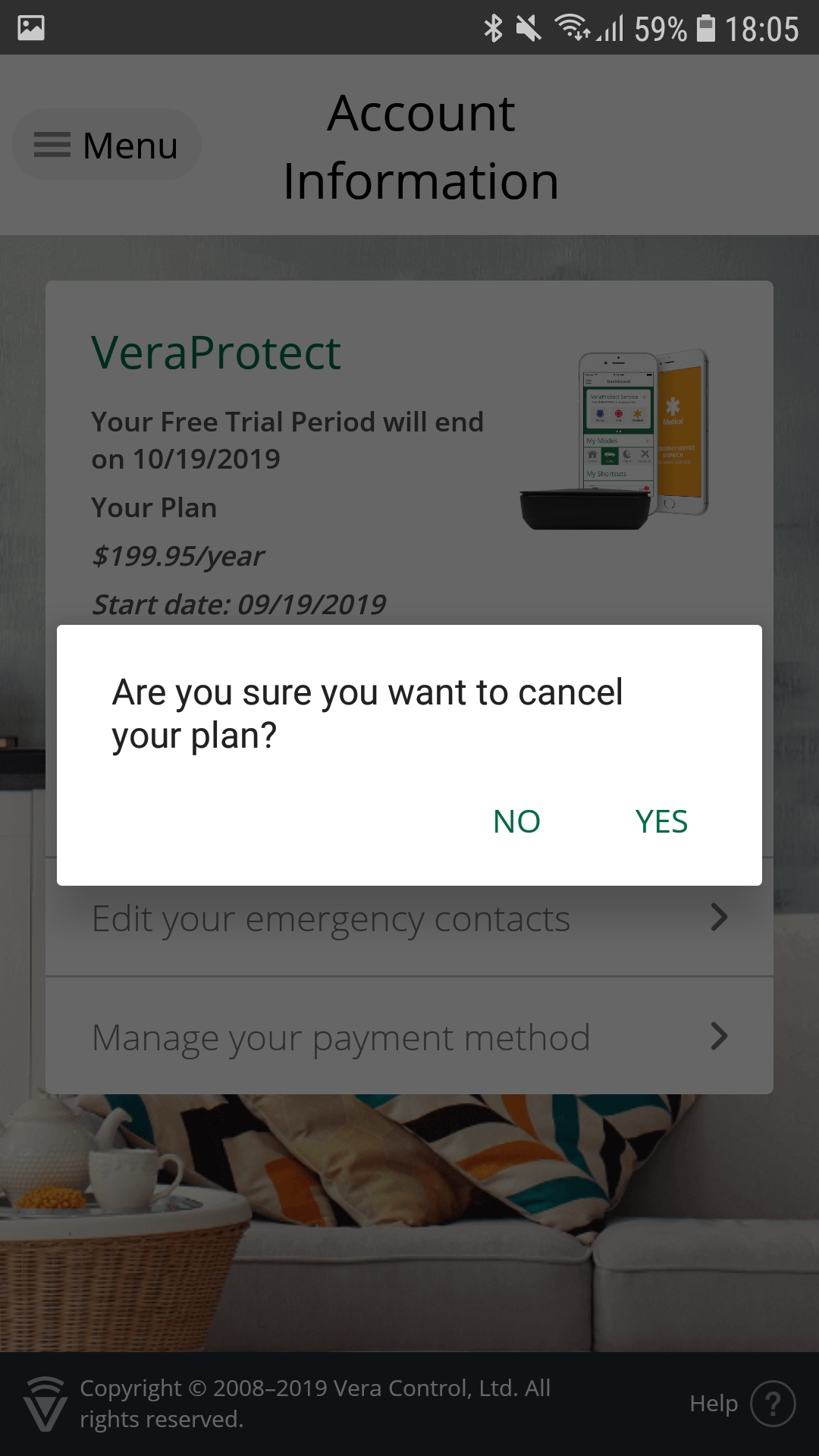Open the Menu drawer button
819x1456 pixels.
(x=106, y=145)
